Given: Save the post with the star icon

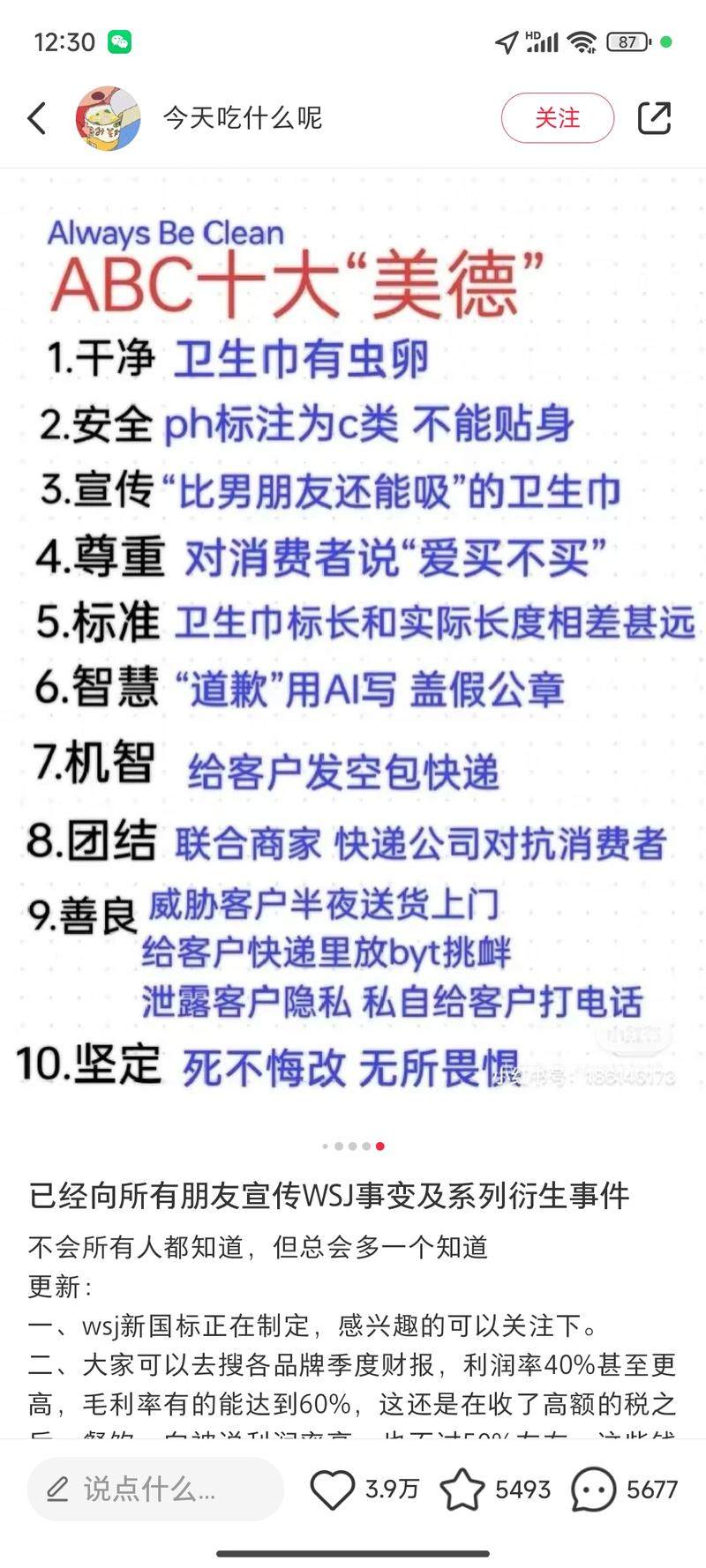Looking at the screenshot, I should (x=462, y=1490).
